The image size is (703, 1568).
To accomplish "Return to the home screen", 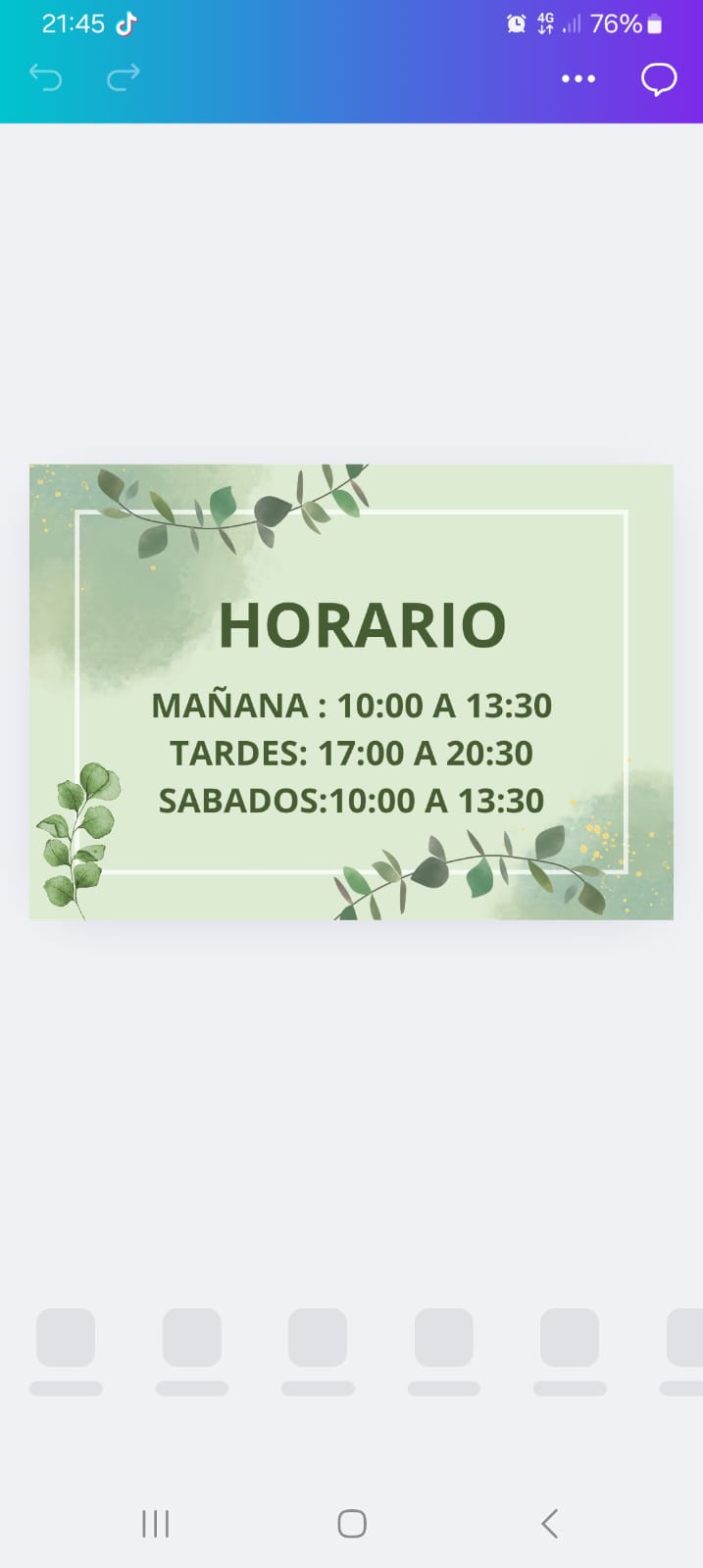I will click(x=352, y=1523).
